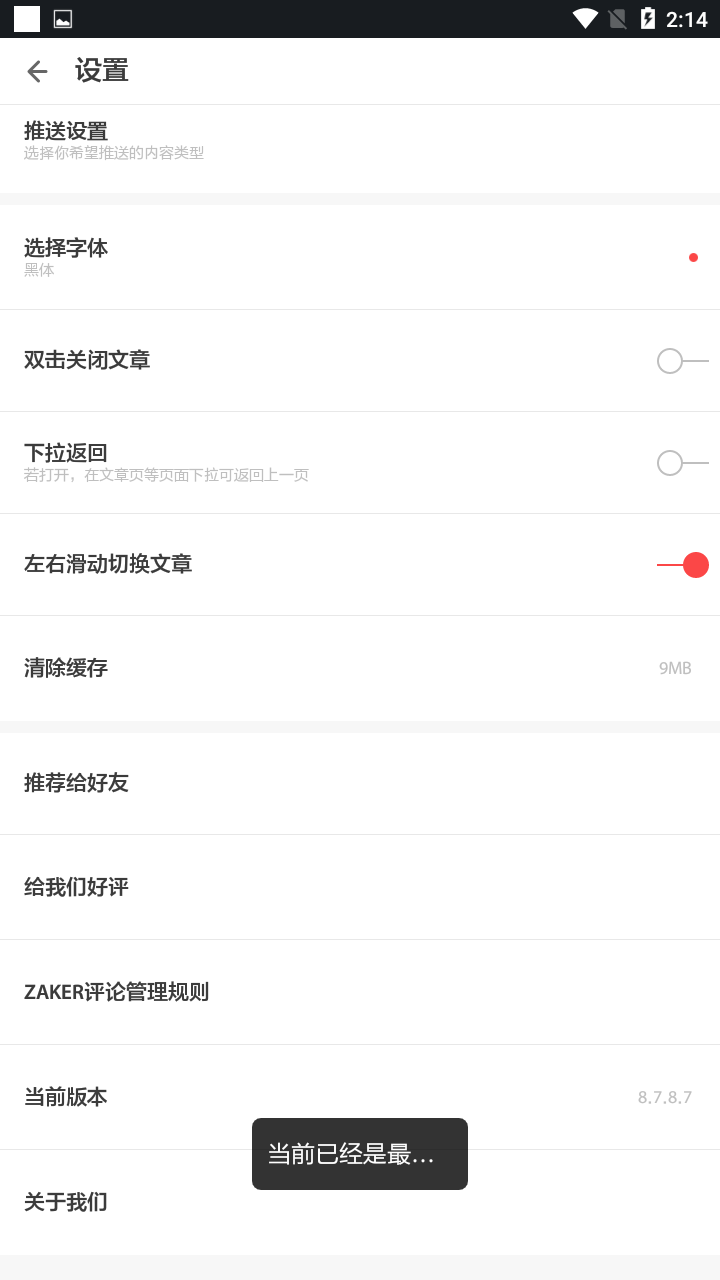This screenshot has height=1280, width=720.
Task: Turn on 下拉返回 switch
Action: point(681,463)
